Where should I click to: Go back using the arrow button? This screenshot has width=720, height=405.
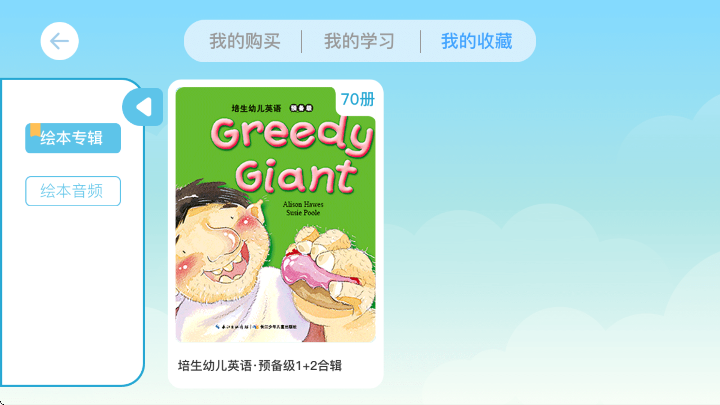click(59, 41)
